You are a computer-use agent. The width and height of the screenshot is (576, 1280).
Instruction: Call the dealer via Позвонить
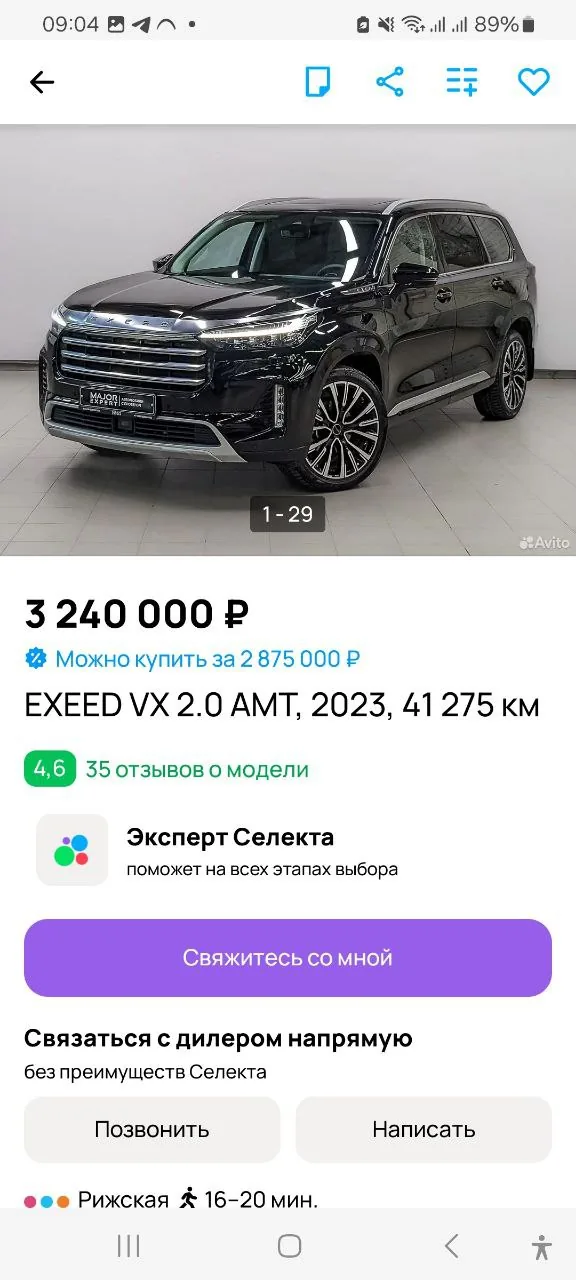tap(152, 1130)
